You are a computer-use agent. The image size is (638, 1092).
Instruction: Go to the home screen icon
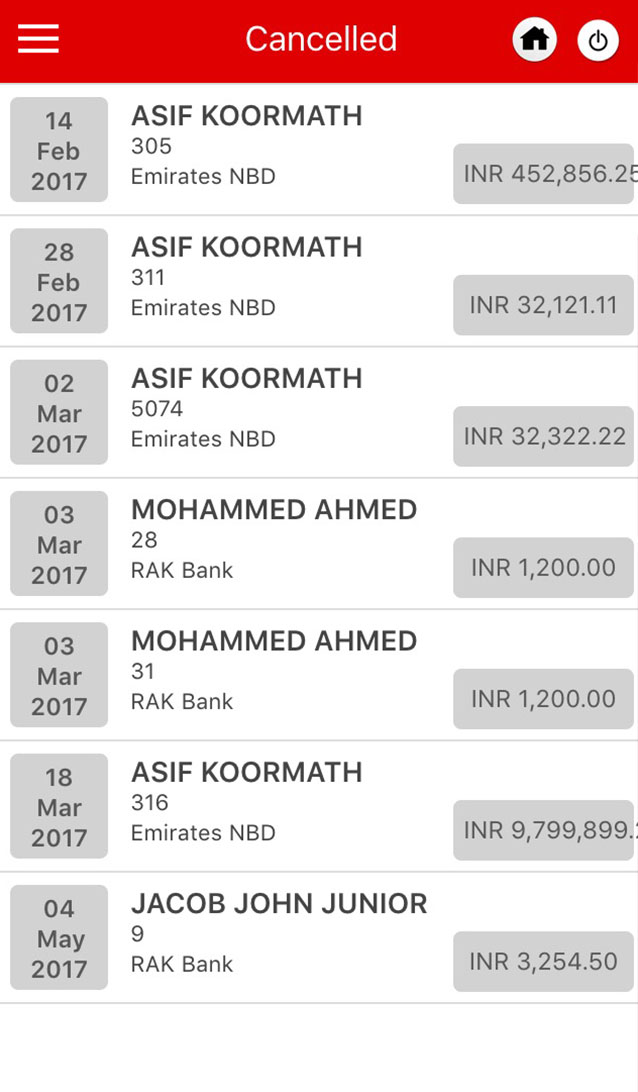(x=535, y=40)
